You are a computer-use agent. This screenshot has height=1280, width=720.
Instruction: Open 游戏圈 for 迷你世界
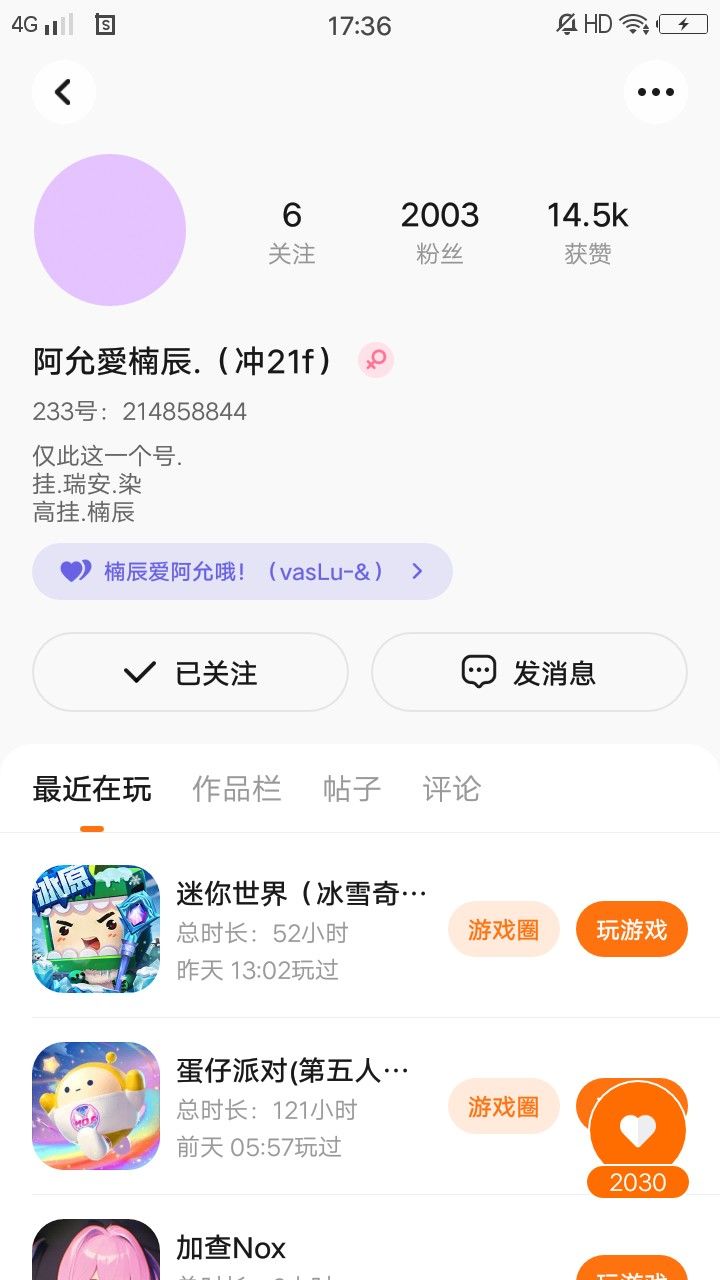pos(503,929)
